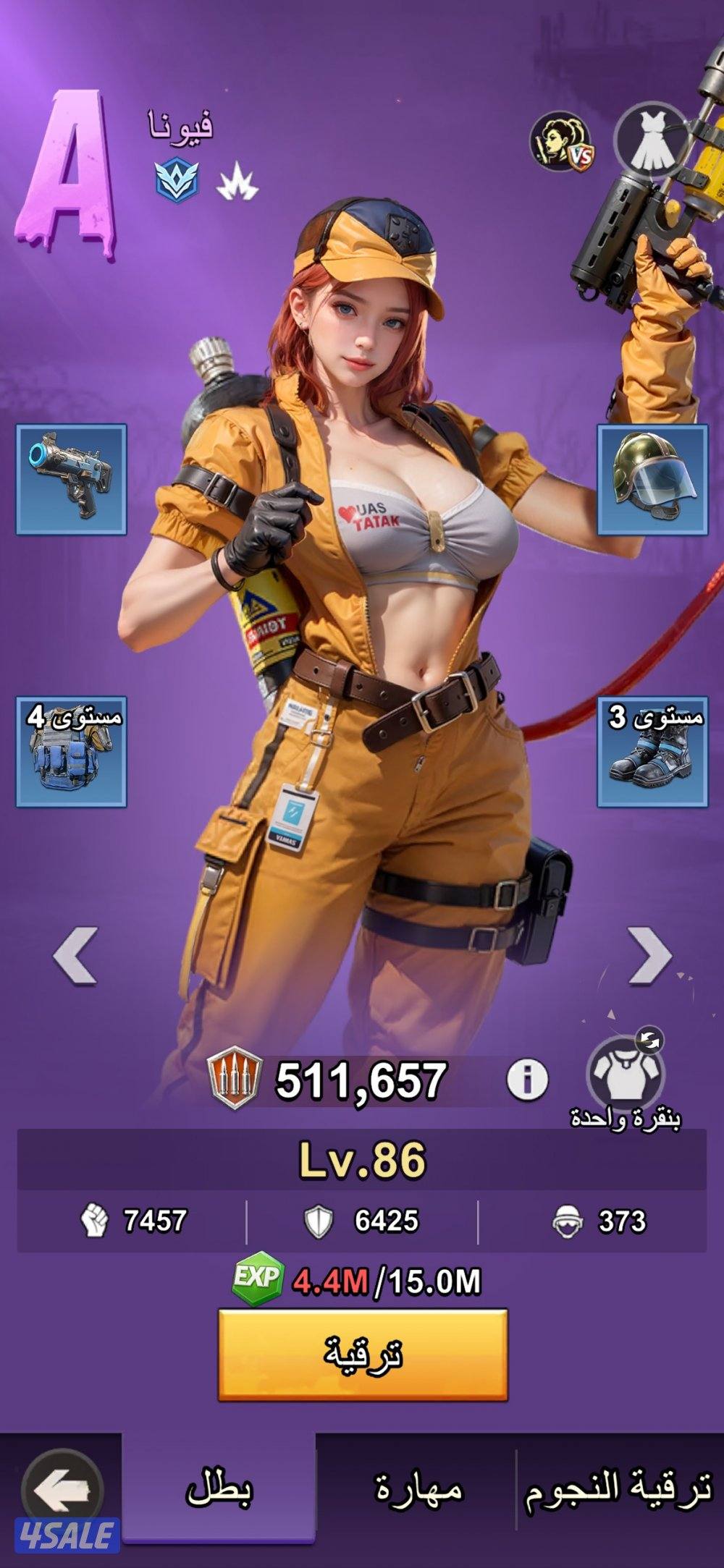Open the gun equipment slot
This screenshot has height=1568, width=724.
coord(72,479)
